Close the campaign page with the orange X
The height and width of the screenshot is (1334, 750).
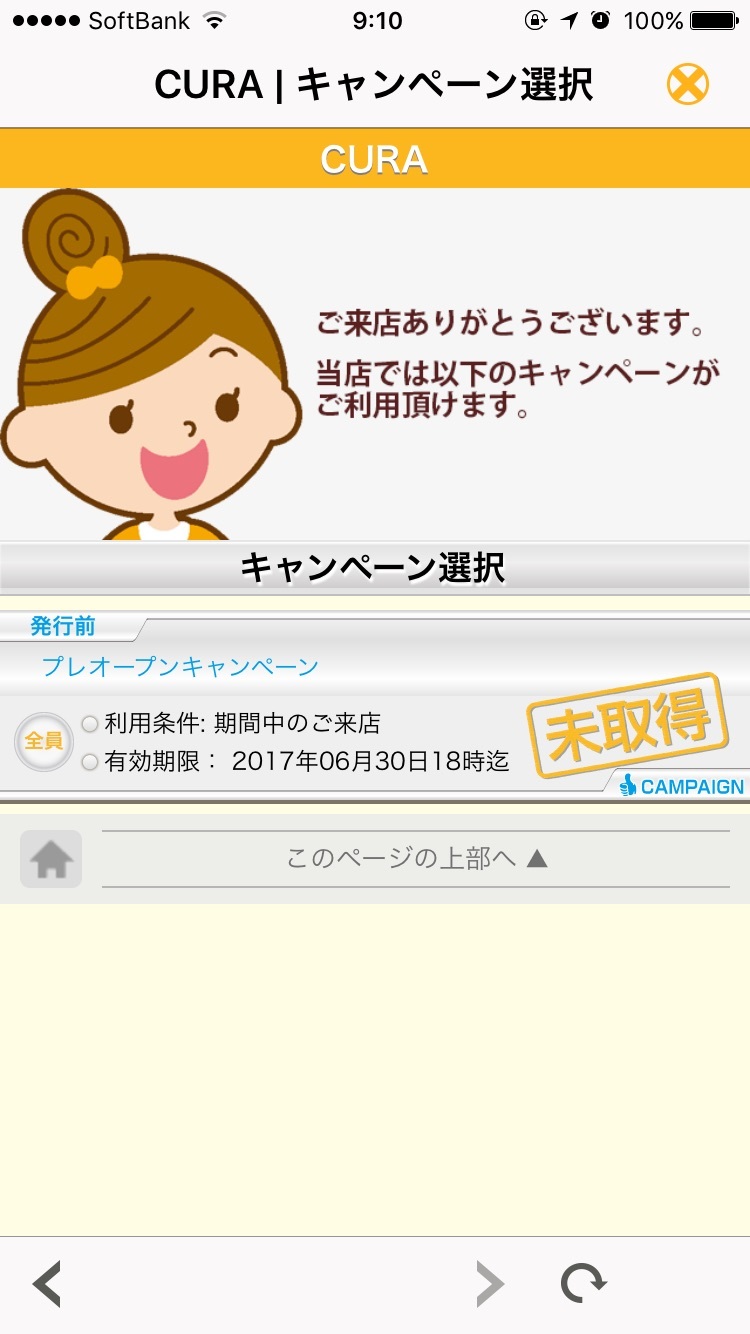click(x=688, y=85)
